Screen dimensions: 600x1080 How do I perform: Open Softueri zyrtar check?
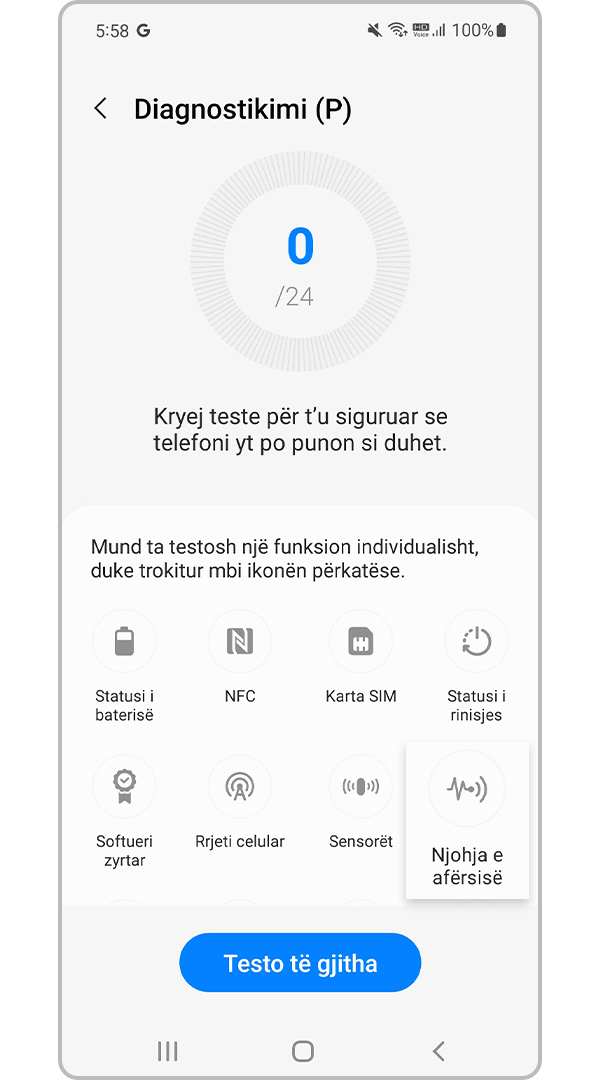124,811
